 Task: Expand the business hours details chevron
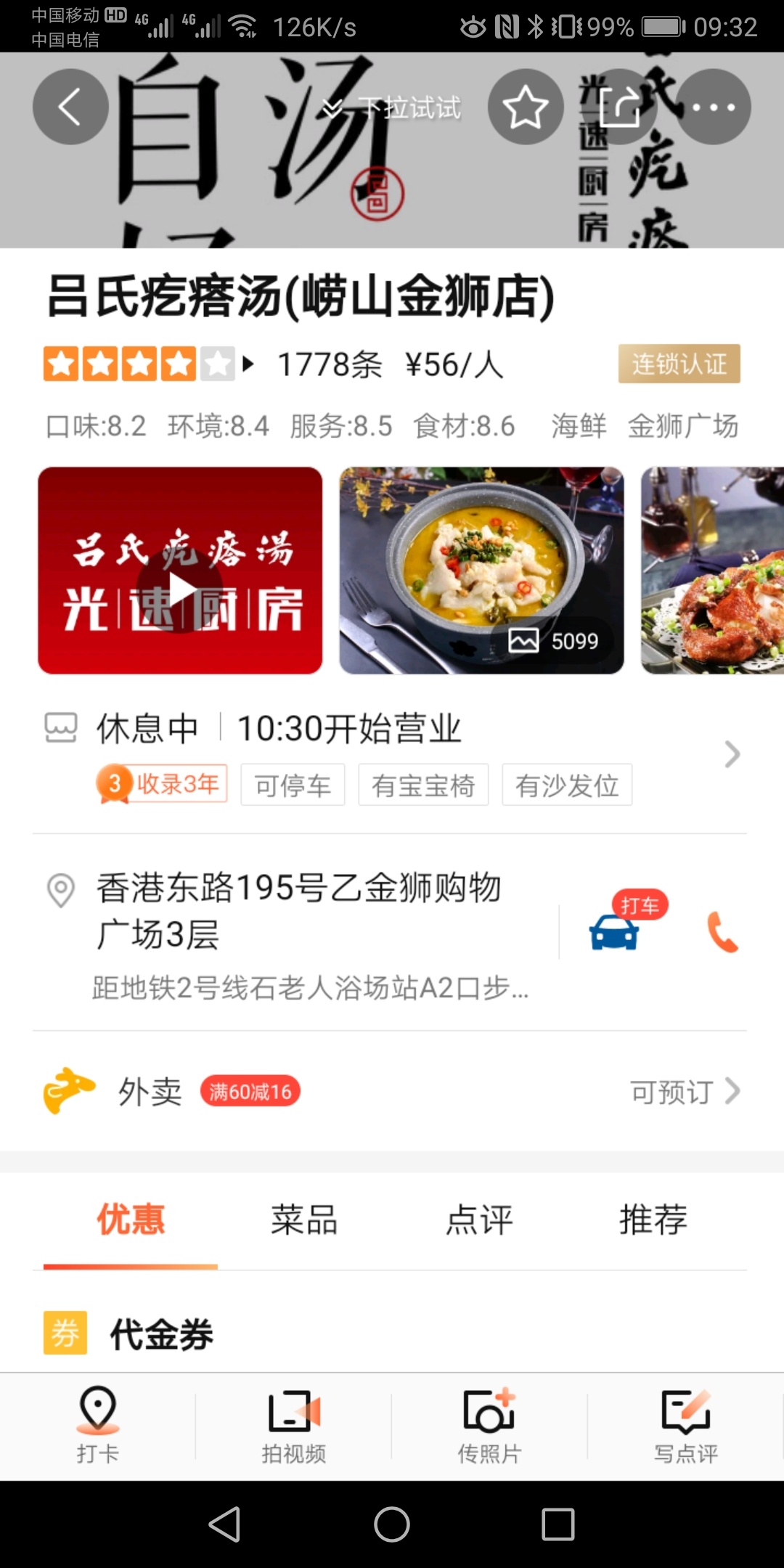(731, 755)
